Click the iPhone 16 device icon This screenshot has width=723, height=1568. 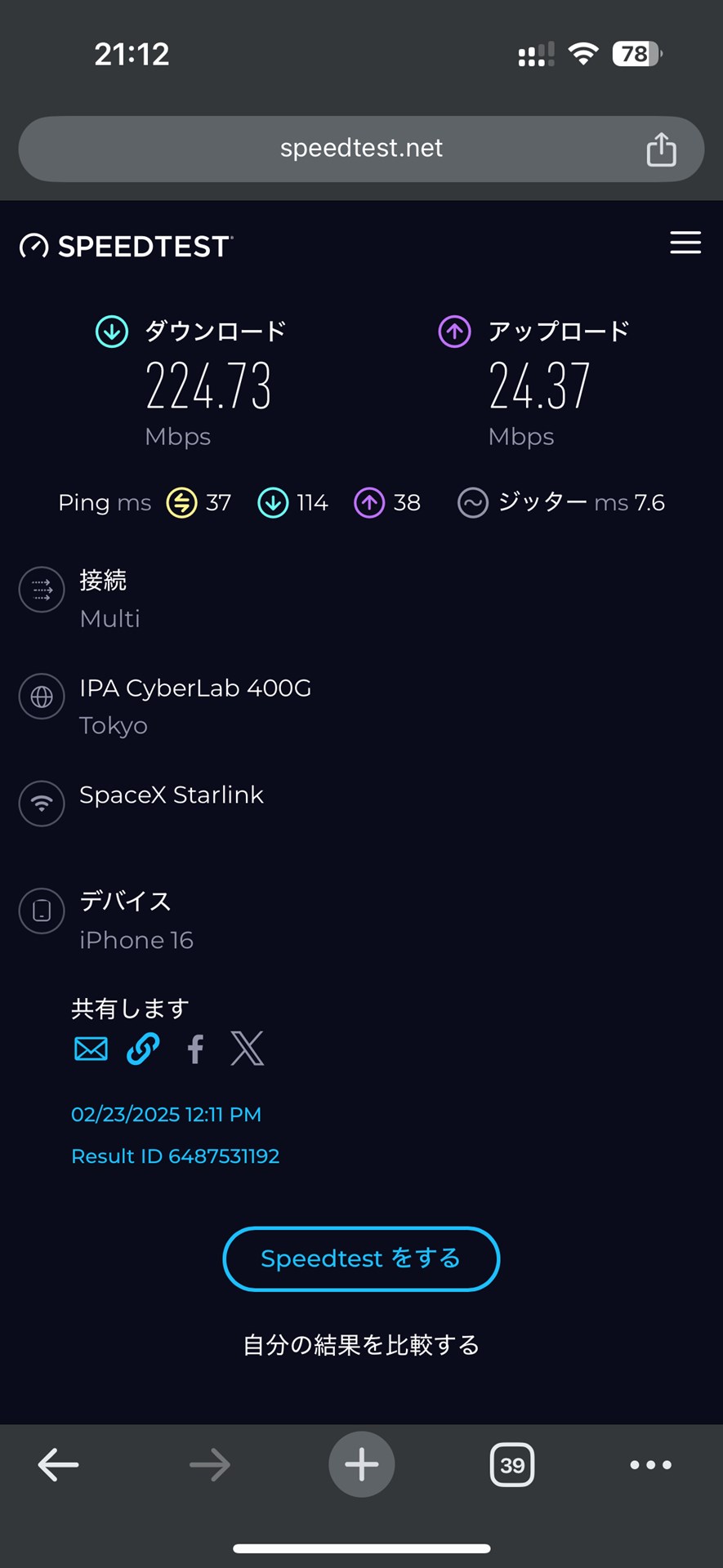[41, 911]
